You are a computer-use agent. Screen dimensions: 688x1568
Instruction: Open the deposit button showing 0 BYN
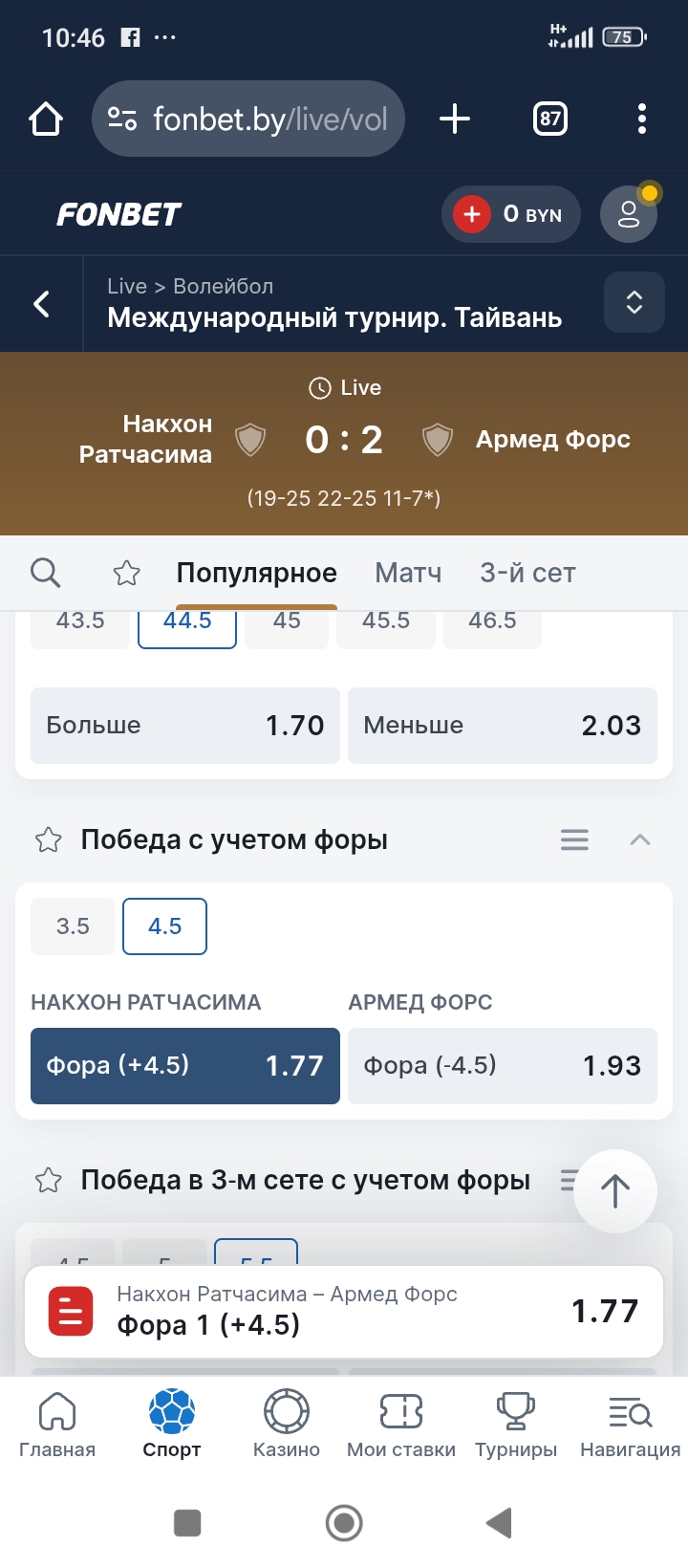coord(510,214)
